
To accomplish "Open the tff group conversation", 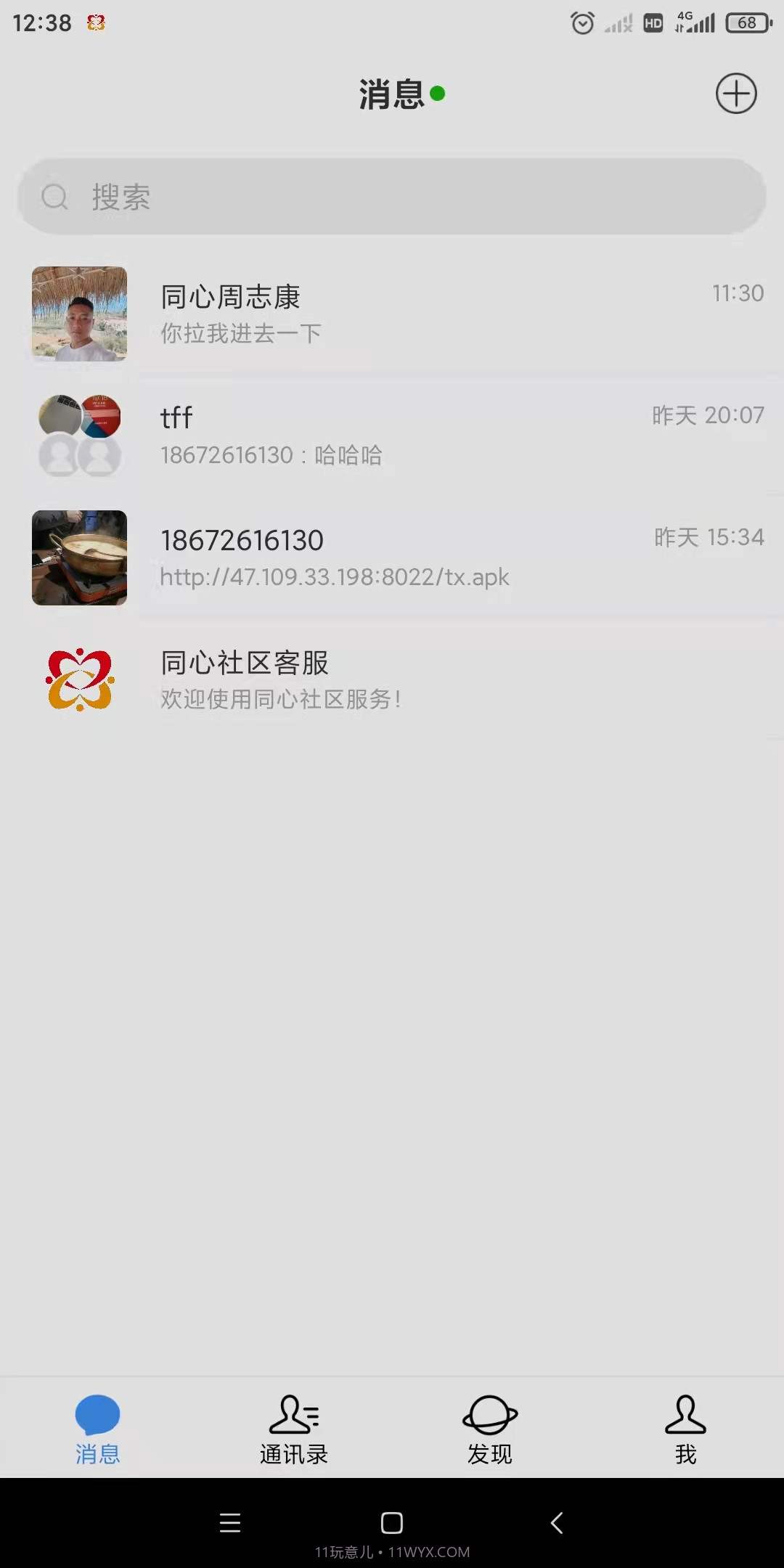I will point(392,434).
